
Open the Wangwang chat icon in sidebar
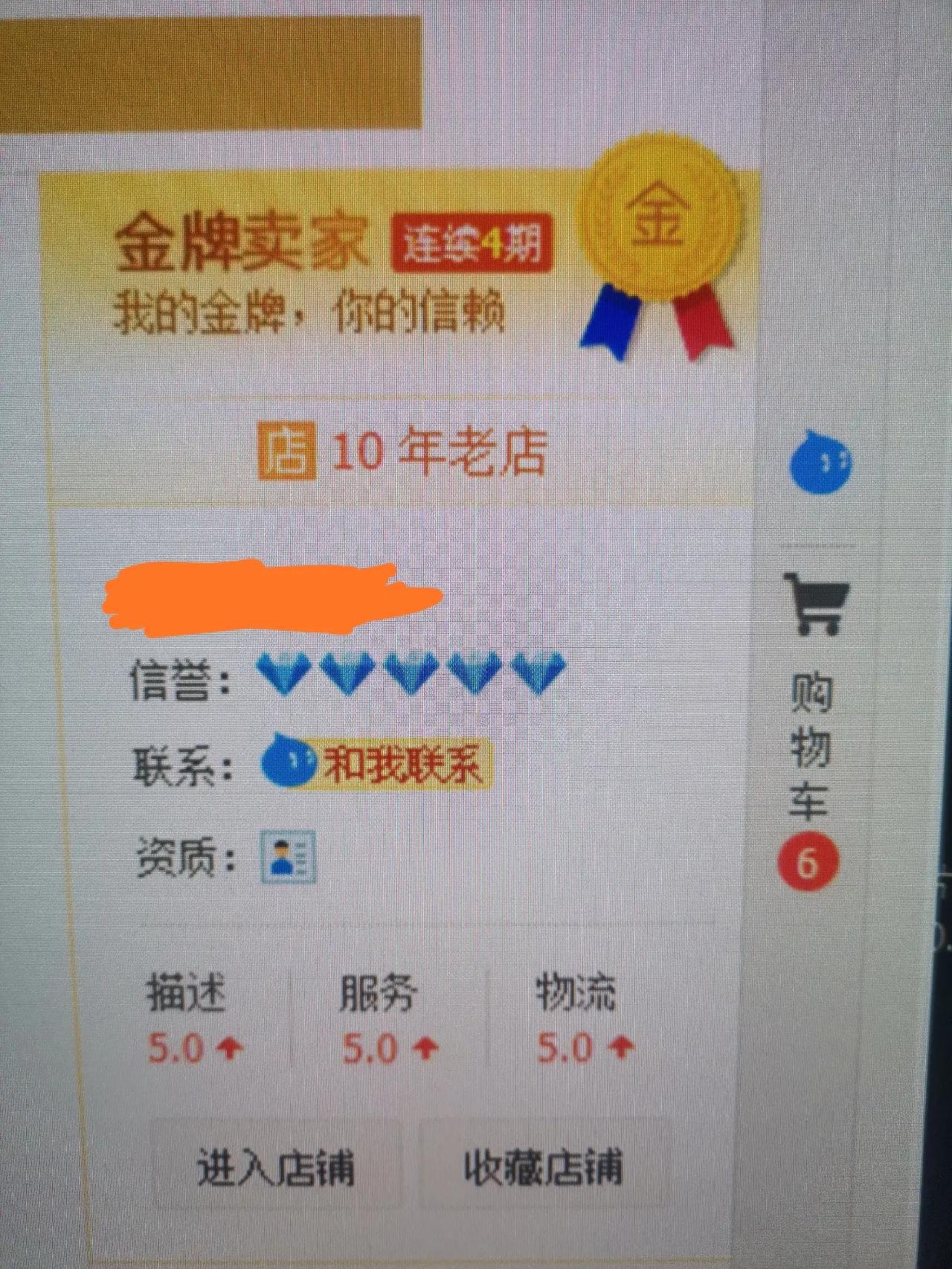[x=819, y=463]
